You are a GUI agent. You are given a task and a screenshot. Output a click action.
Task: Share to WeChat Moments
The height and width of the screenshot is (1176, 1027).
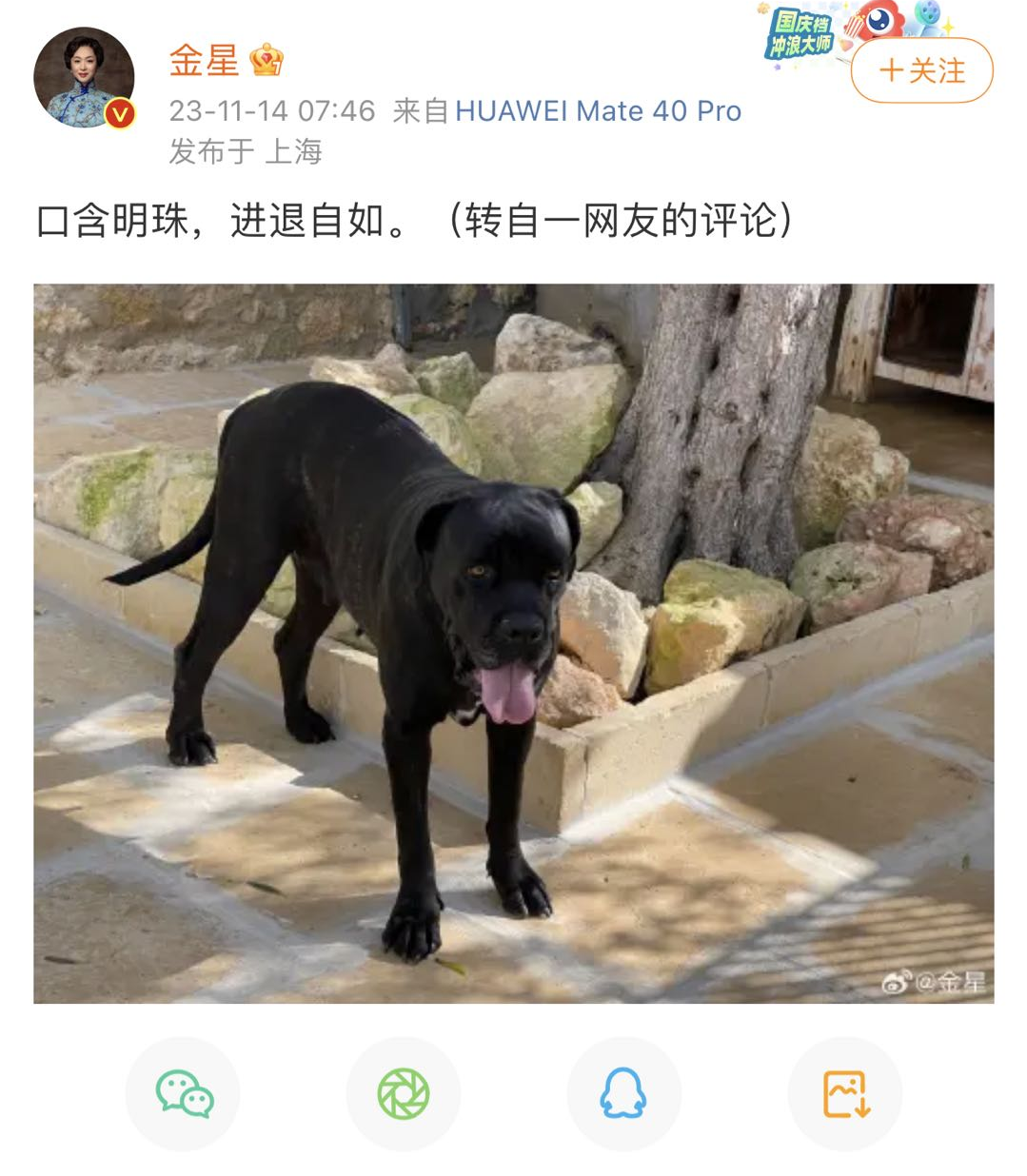tap(404, 1093)
